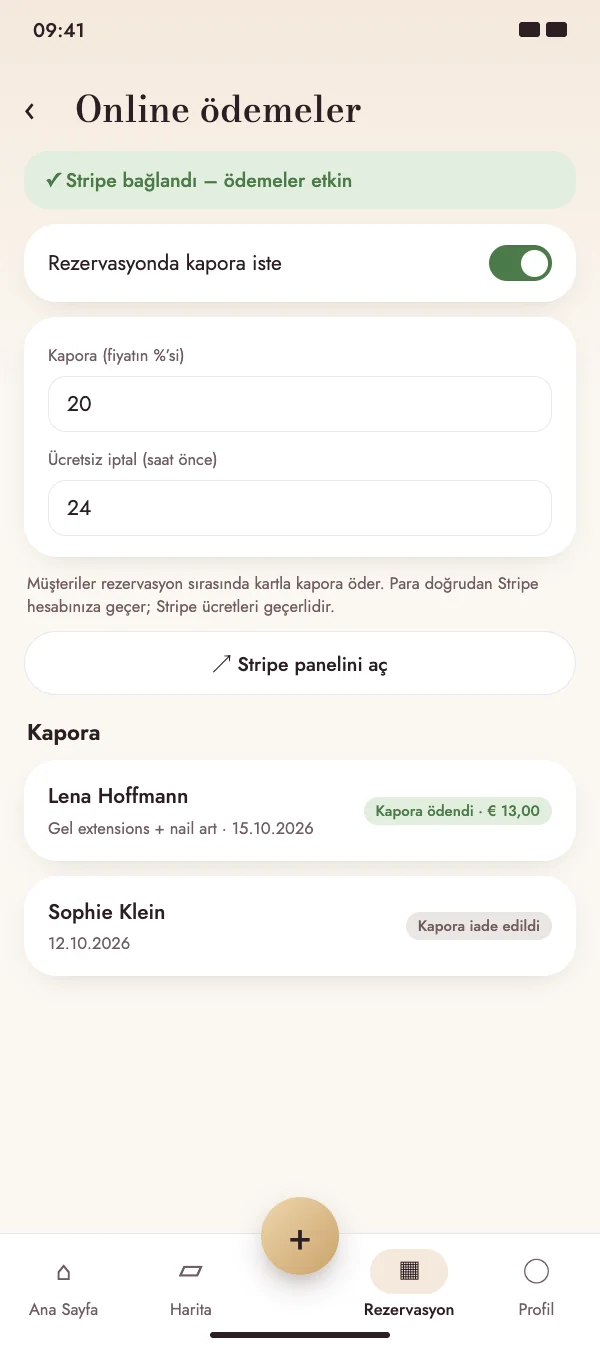Tap the floating plus button
Screen dimensions: 600x1347
click(300, 1236)
